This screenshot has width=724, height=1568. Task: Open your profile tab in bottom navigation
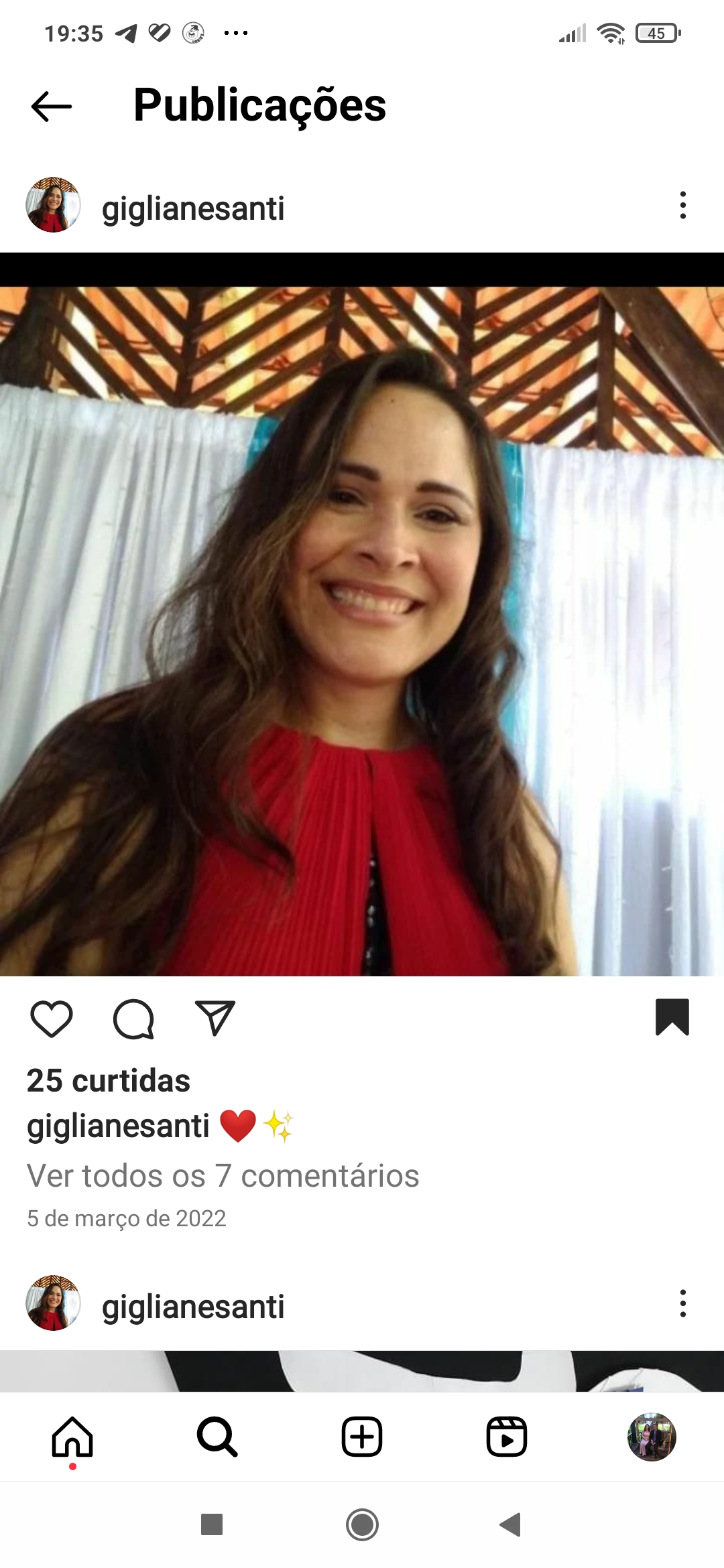(x=652, y=1437)
